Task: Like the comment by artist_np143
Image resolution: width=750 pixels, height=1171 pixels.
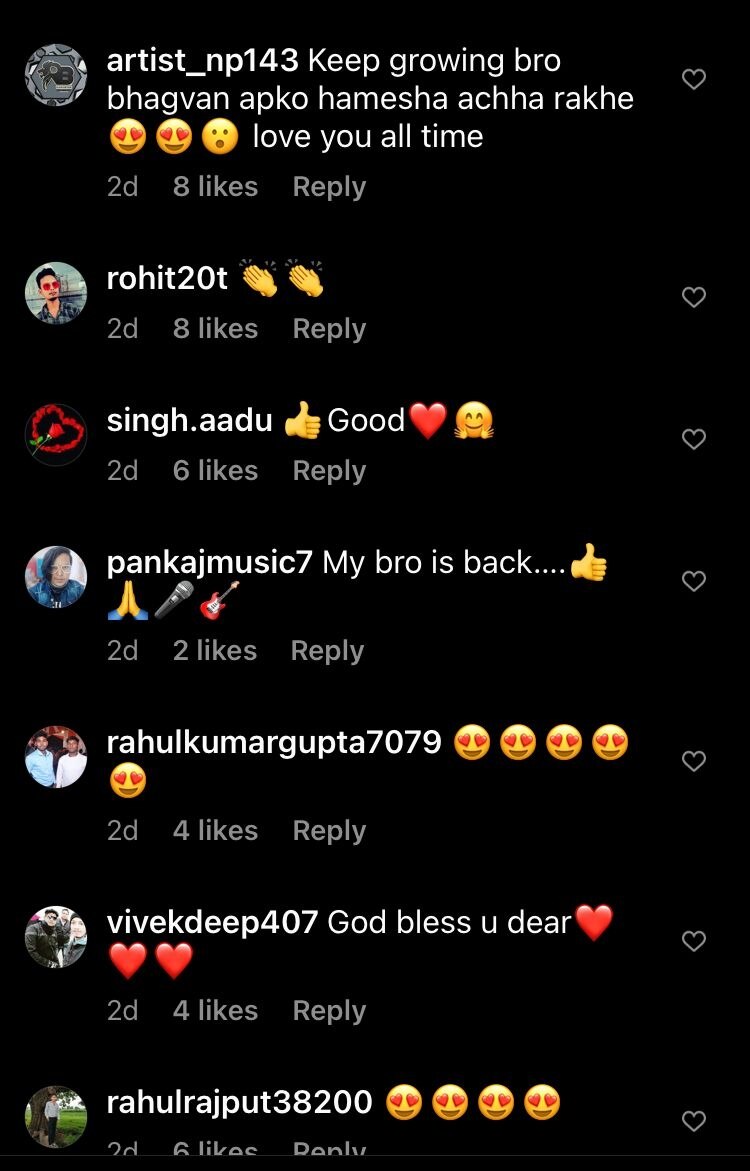Action: click(694, 80)
